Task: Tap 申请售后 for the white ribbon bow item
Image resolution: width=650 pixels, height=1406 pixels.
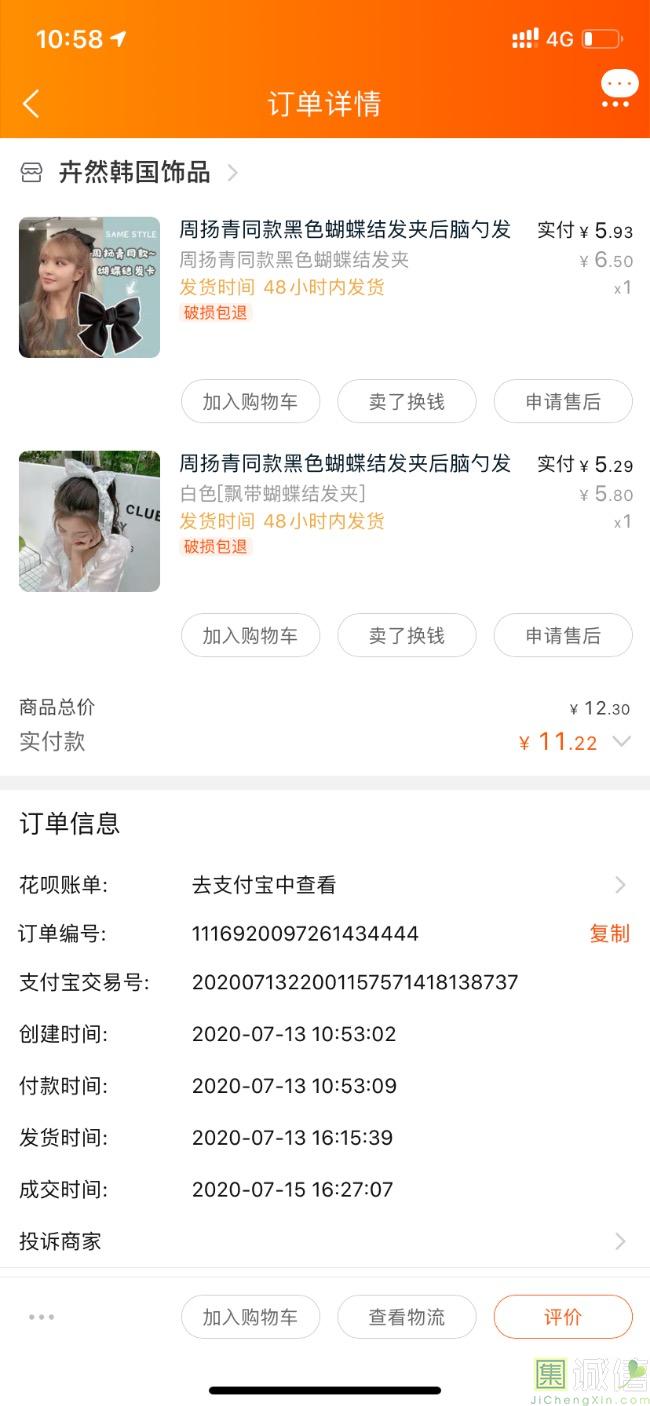Action: pos(562,636)
